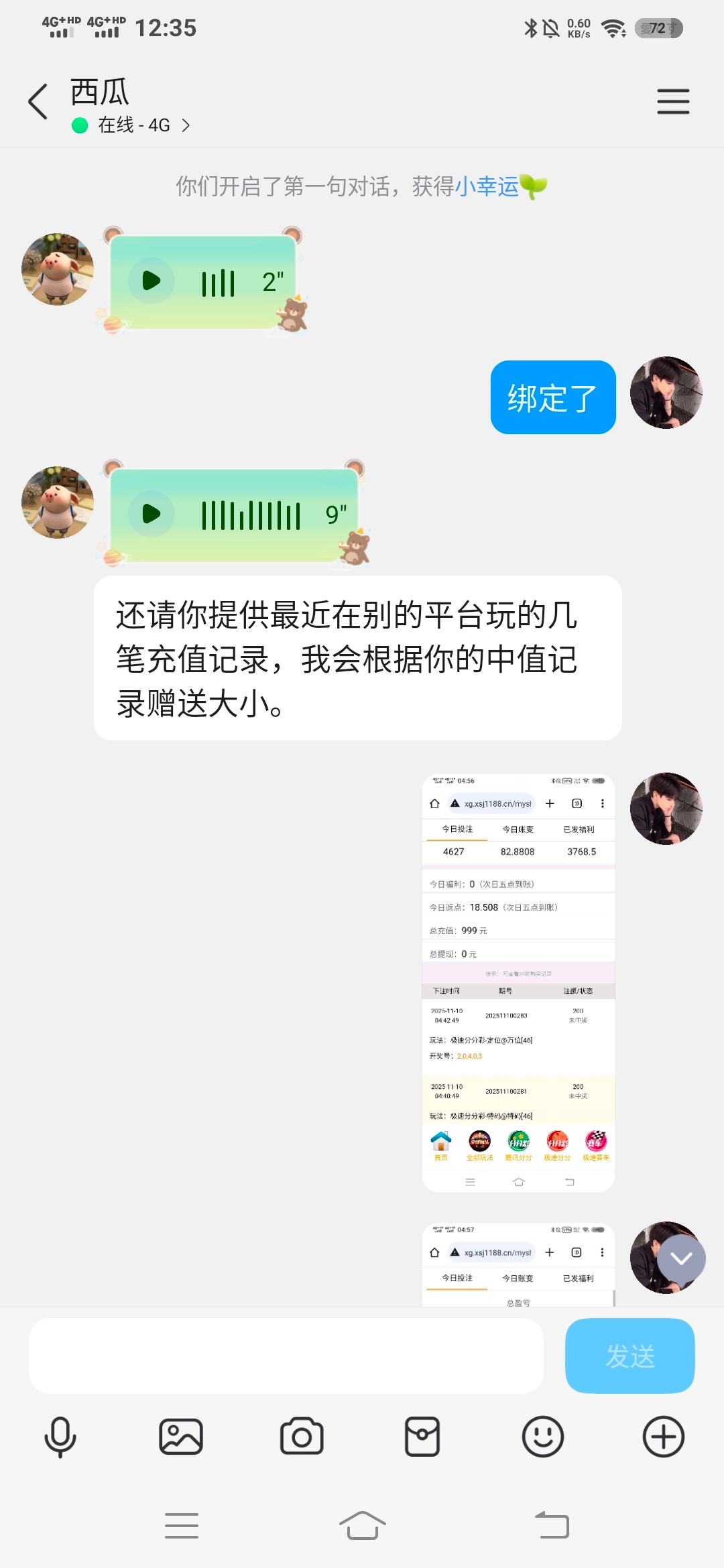Screen dimensions: 724x1568
Task: Open the camera to take a photo
Action: (x=302, y=1437)
